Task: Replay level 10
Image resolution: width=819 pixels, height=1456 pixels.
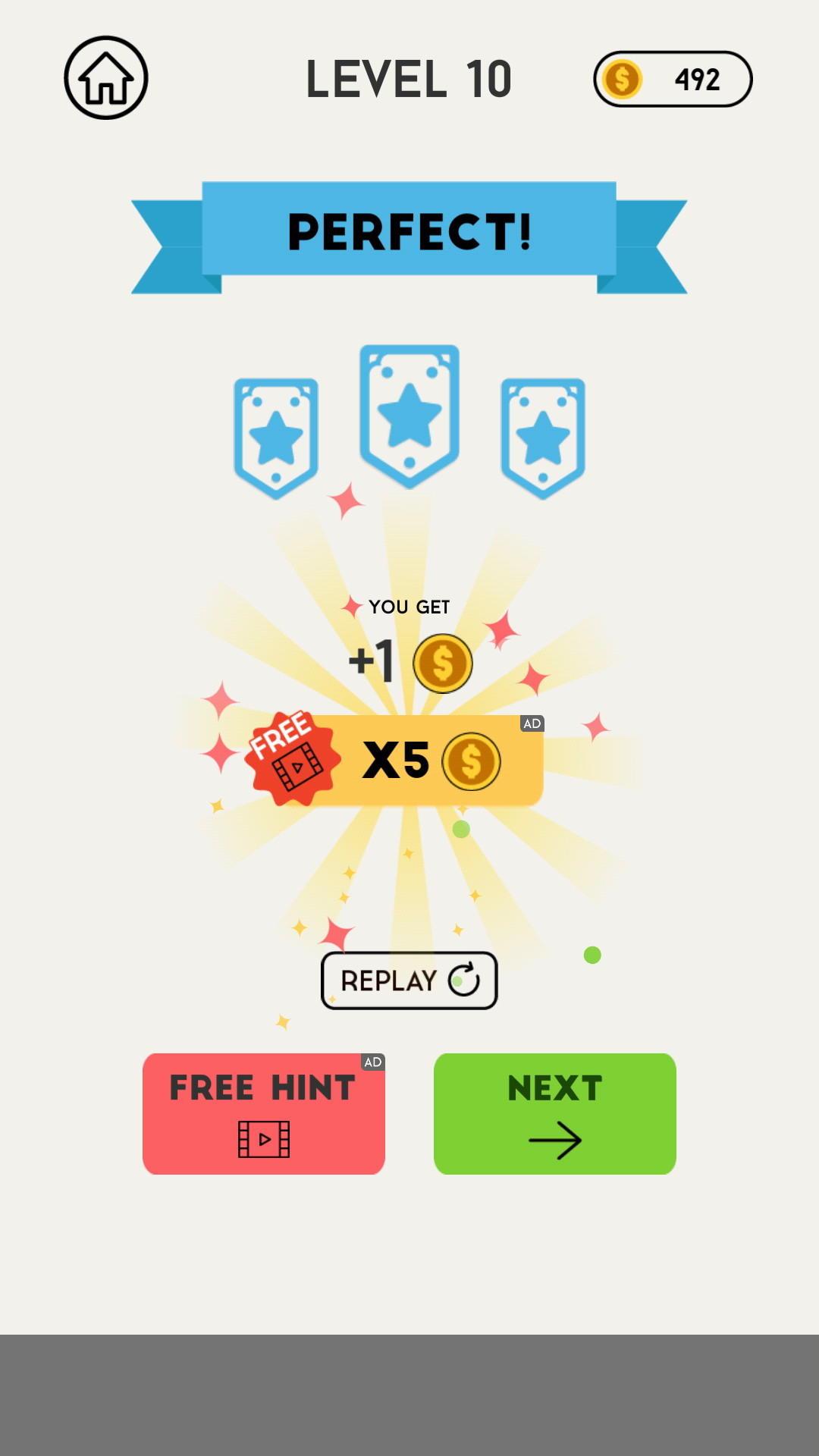Action: coord(409,981)
